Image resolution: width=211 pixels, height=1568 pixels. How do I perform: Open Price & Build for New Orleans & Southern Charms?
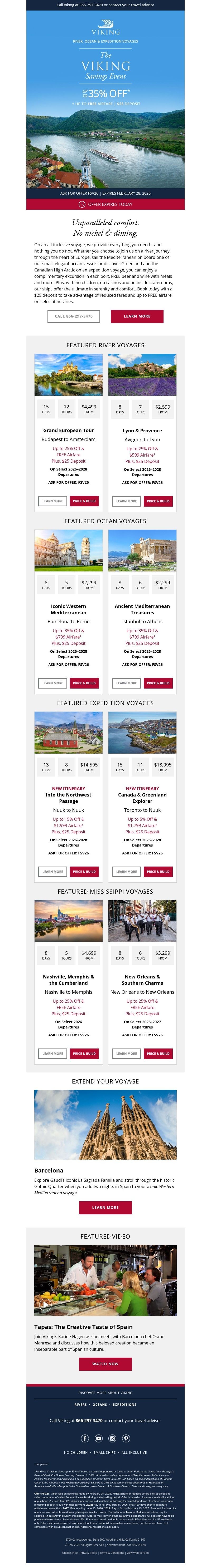coord(158,1053)
